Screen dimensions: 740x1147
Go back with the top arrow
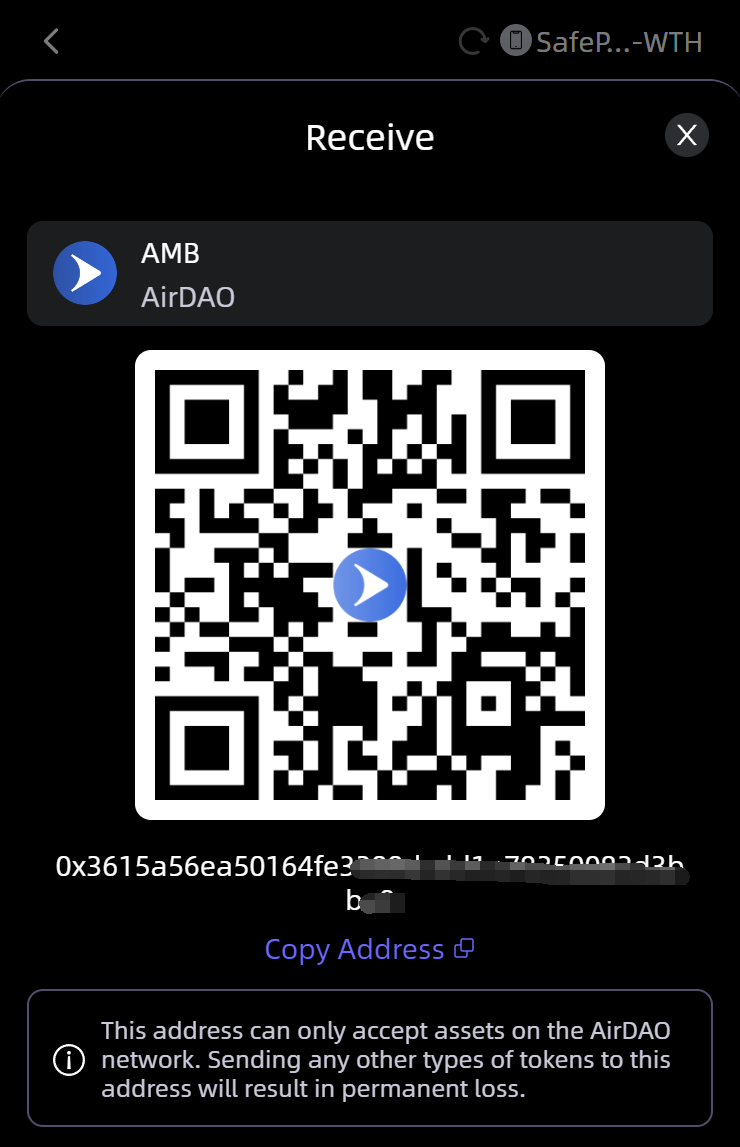tap(52, 41)
